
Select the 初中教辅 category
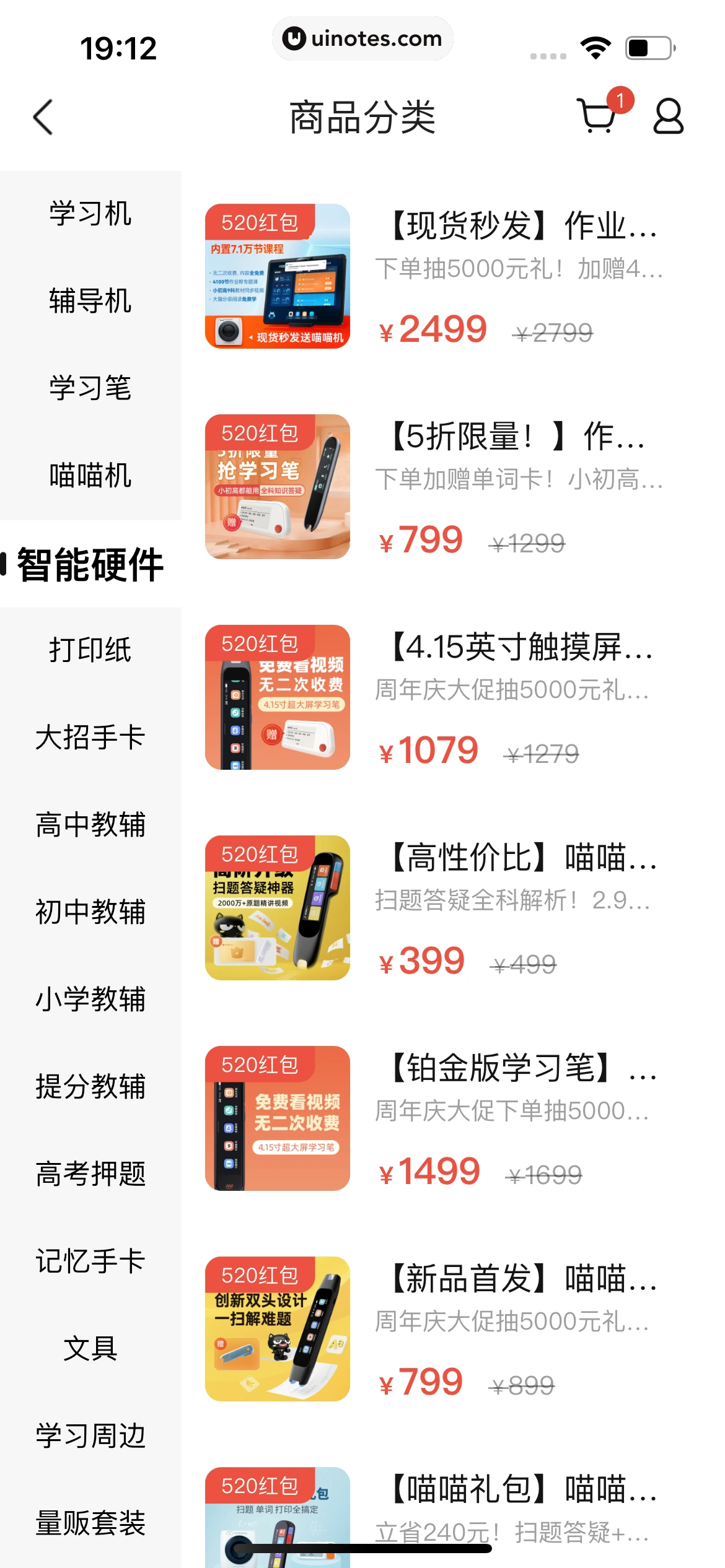click(90, 912)
